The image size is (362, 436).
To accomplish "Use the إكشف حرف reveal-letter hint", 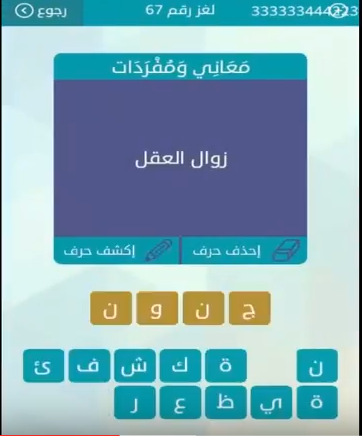I will pyautogui.click(x=117, y=251).
